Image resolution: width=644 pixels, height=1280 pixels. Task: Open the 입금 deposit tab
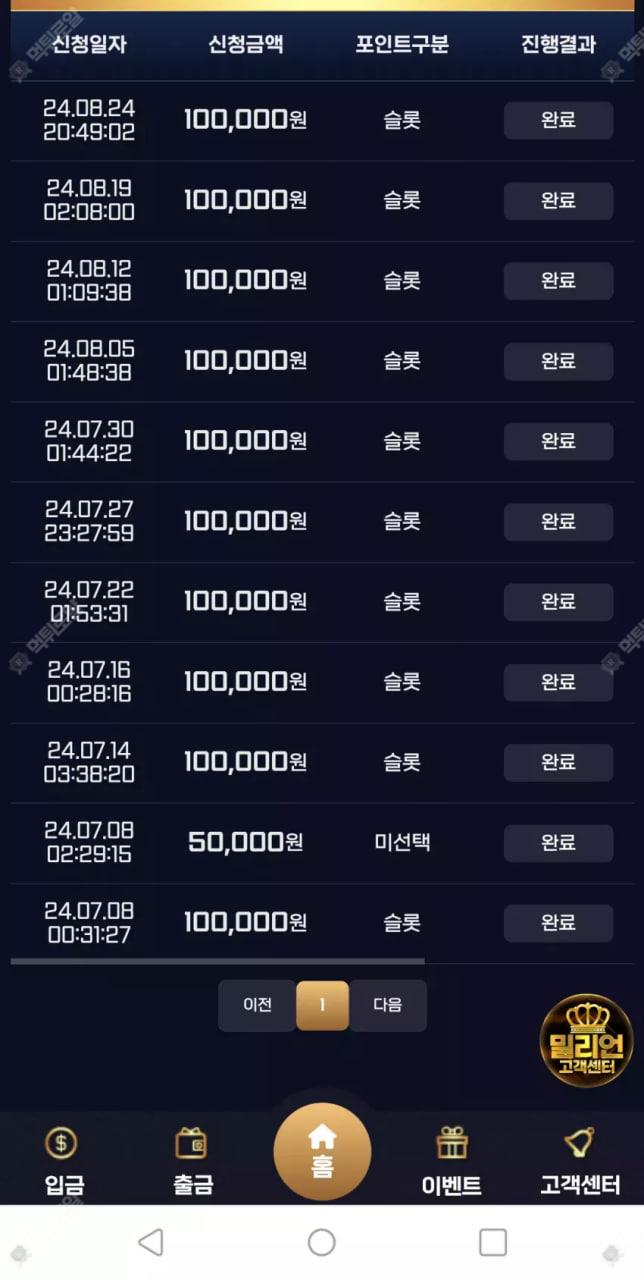coord(63,1160)
